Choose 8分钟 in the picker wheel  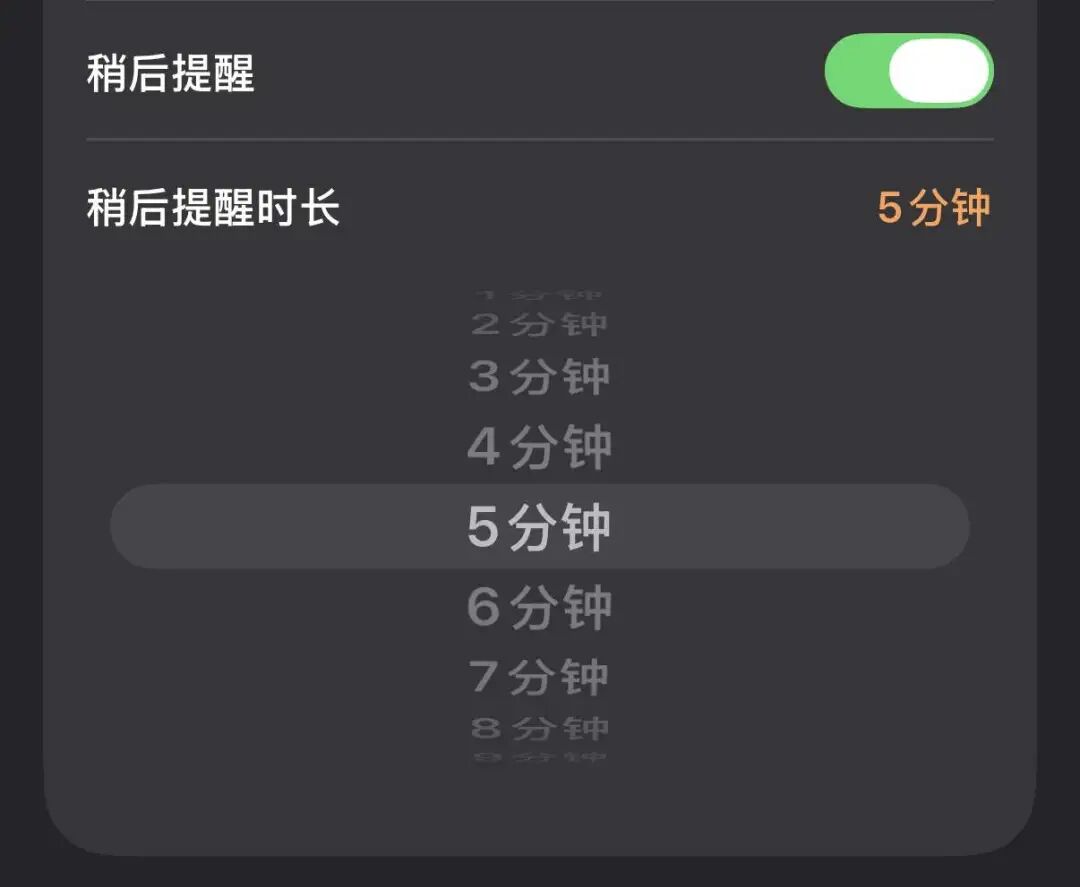pos(539,729)
